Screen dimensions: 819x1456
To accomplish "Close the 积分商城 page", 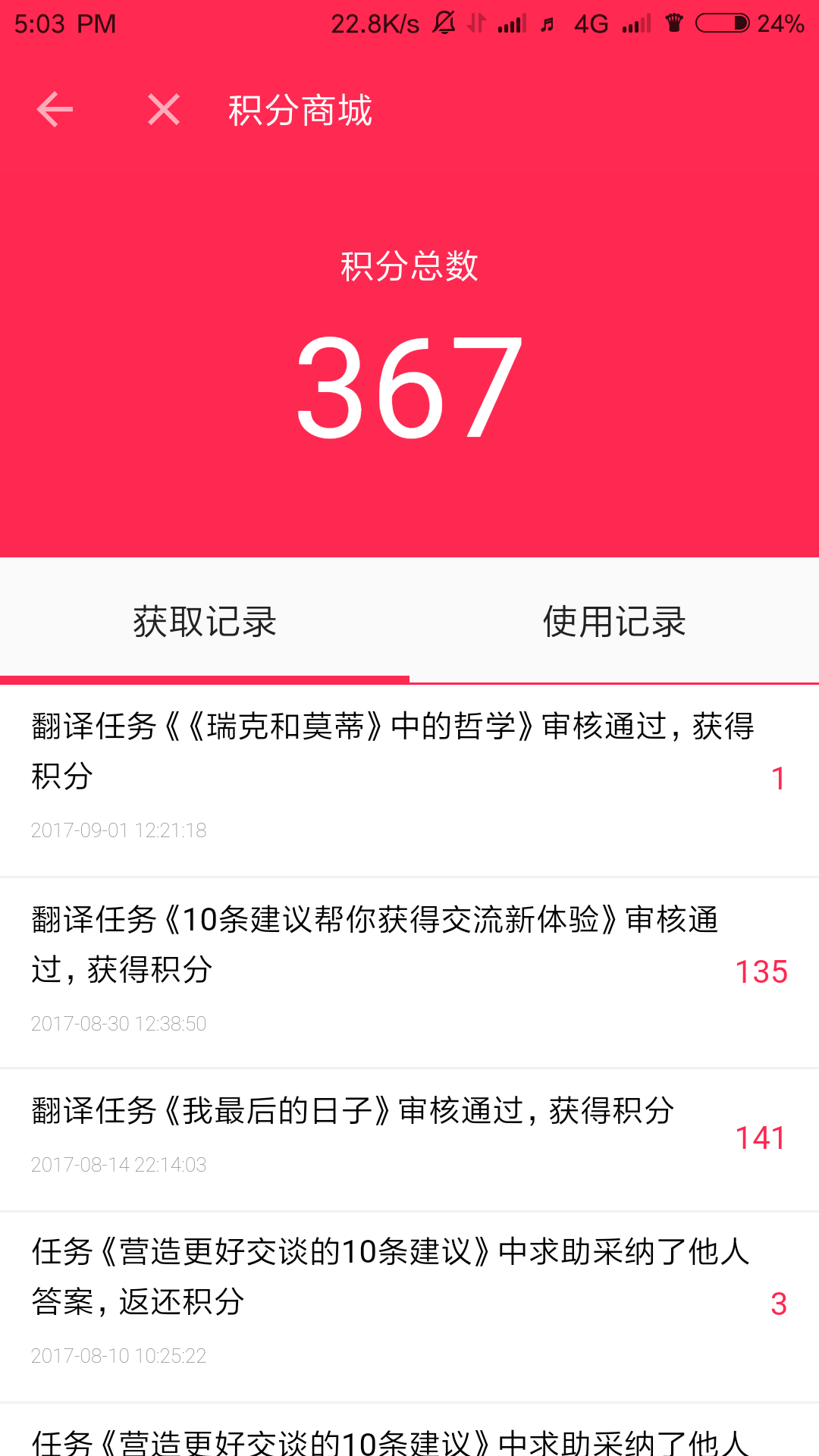I will [x=164, y=110].
